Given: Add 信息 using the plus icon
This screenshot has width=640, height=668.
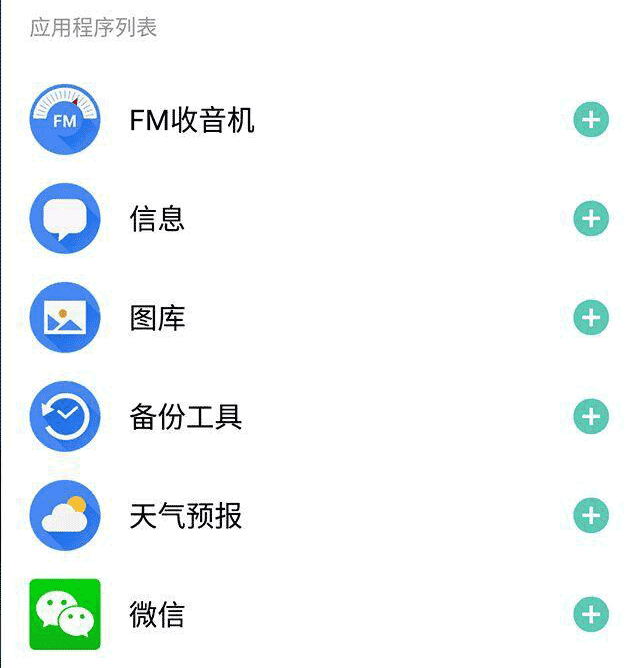Looking at the screenshot, I should 591,219.
